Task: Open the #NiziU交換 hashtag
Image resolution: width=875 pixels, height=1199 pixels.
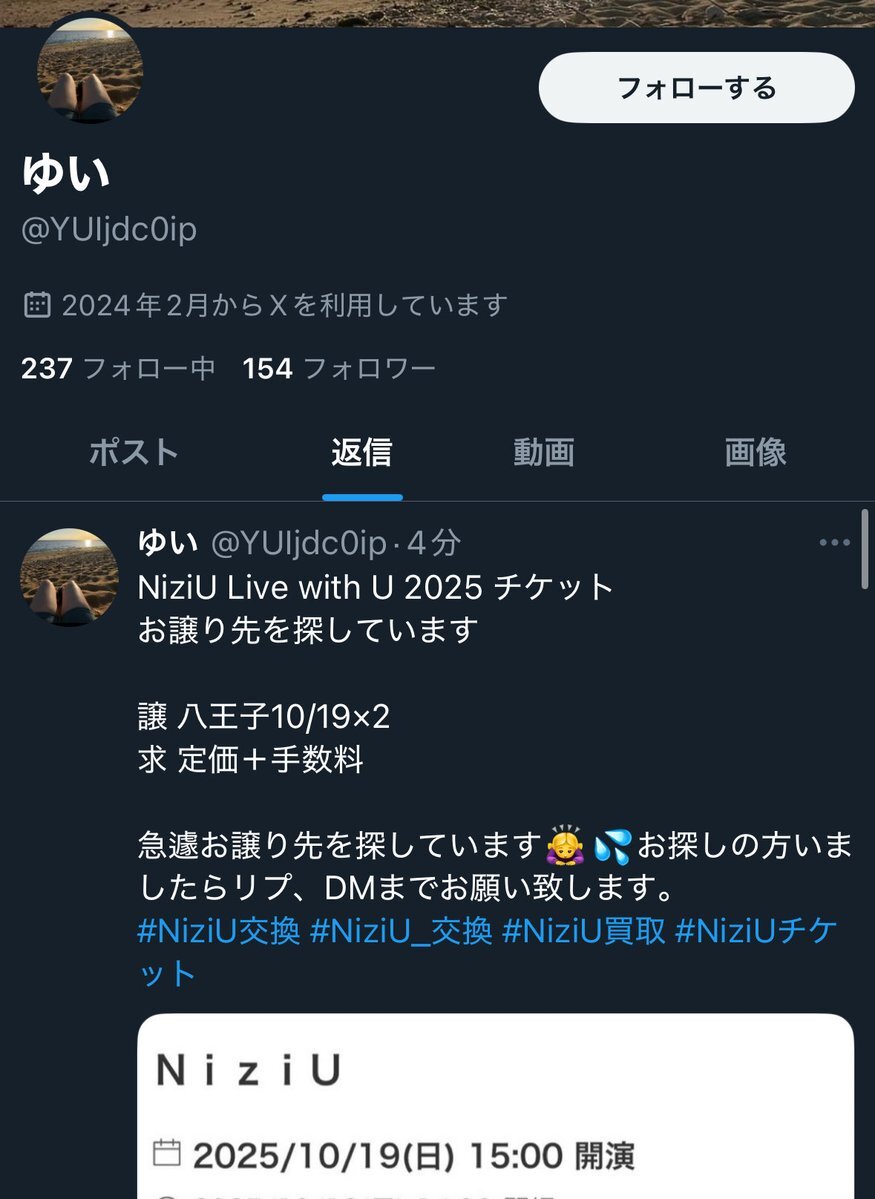Action: (219, 930)
